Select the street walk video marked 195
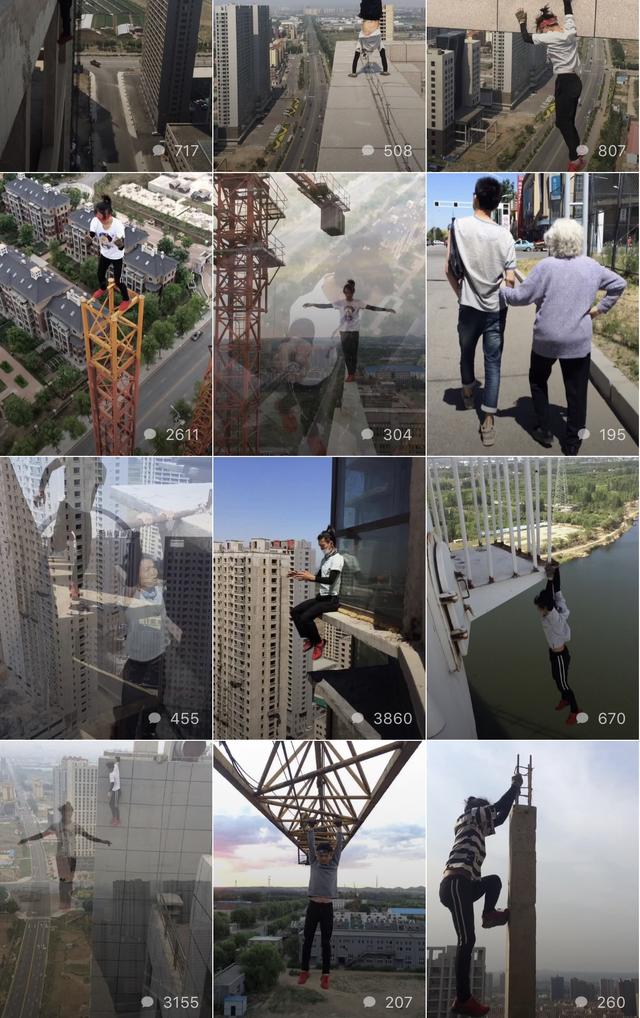 (x=533, y=314)
